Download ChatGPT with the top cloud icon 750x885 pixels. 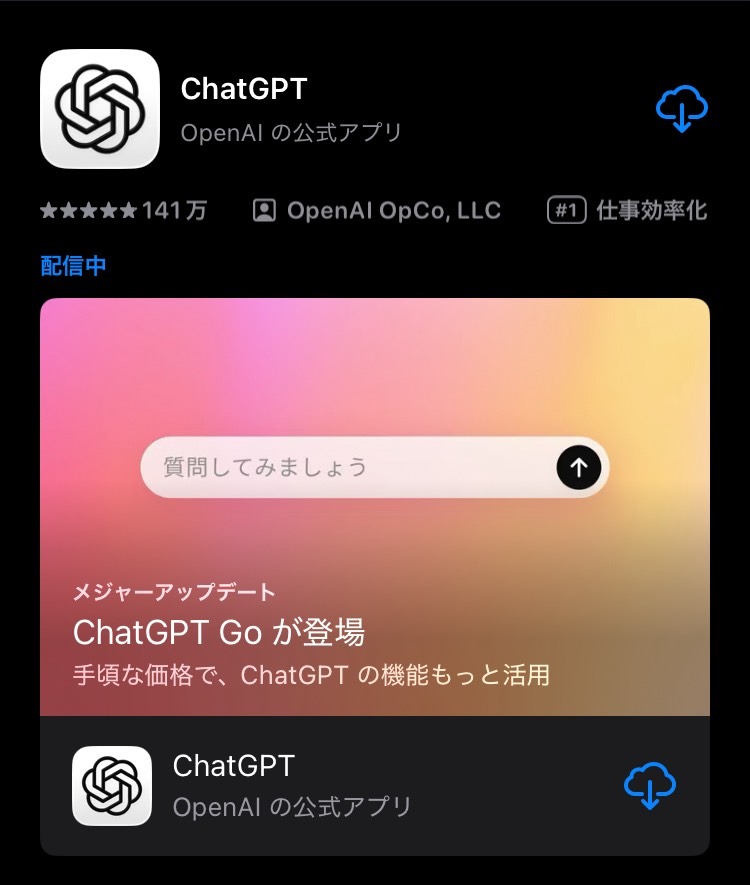tap(681, 108)
